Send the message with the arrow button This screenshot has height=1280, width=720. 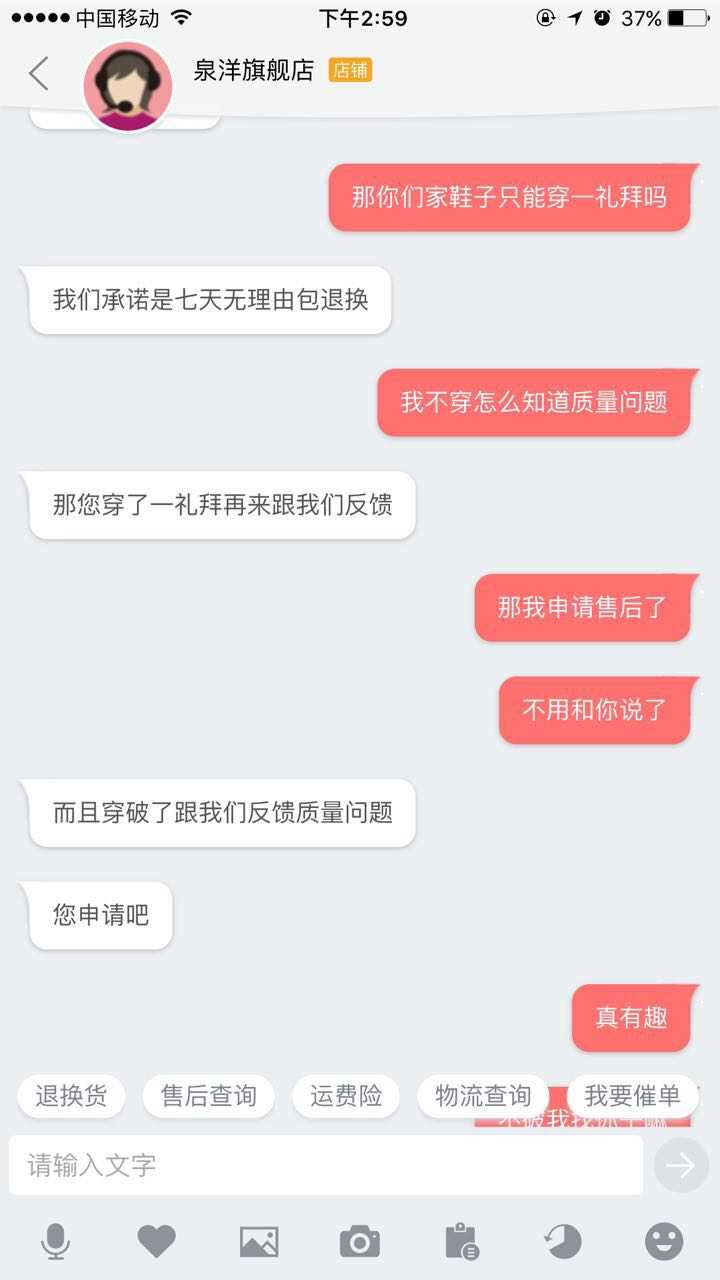[x=680, y=1165]
